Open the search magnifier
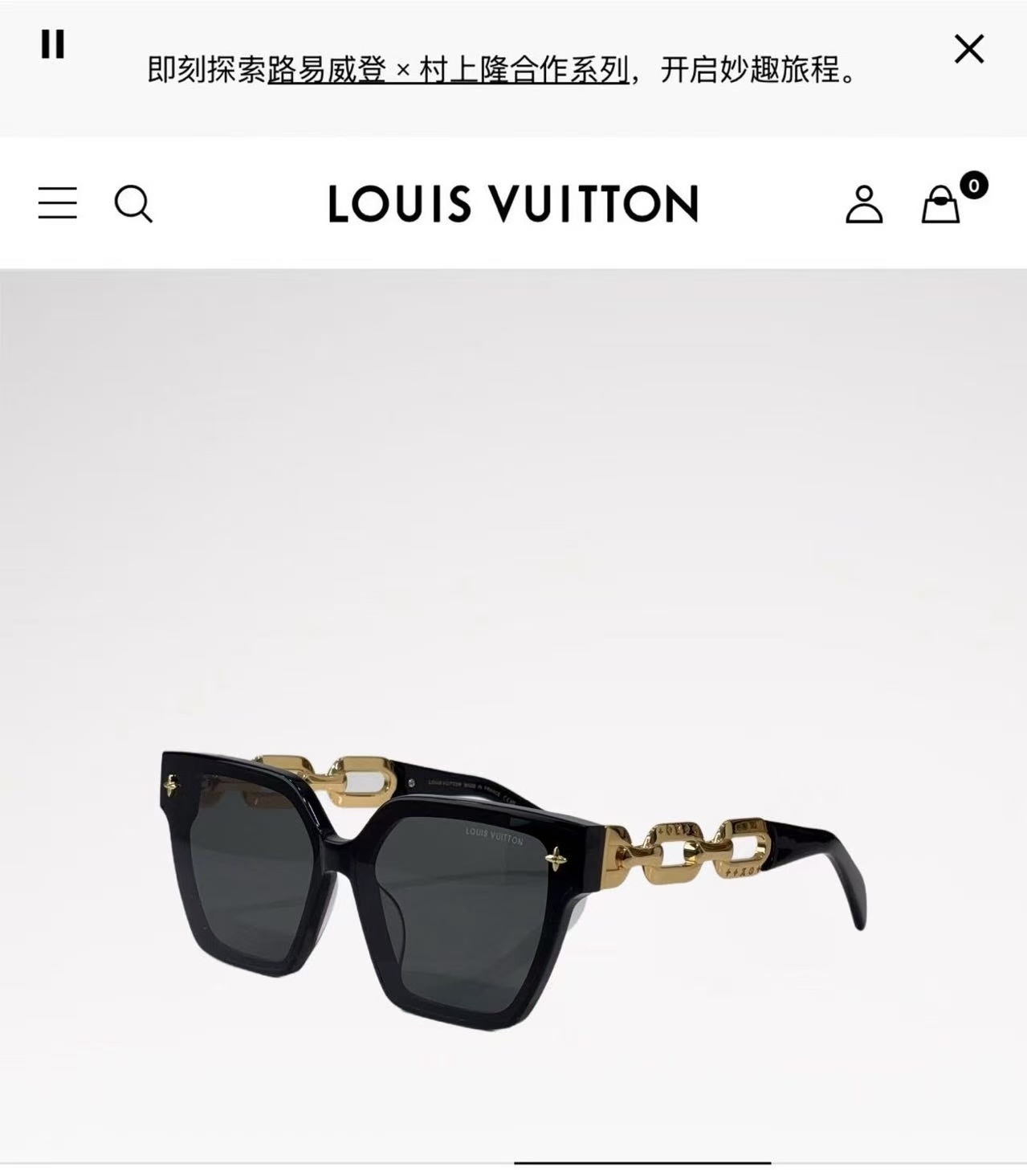 pos(133,204)
